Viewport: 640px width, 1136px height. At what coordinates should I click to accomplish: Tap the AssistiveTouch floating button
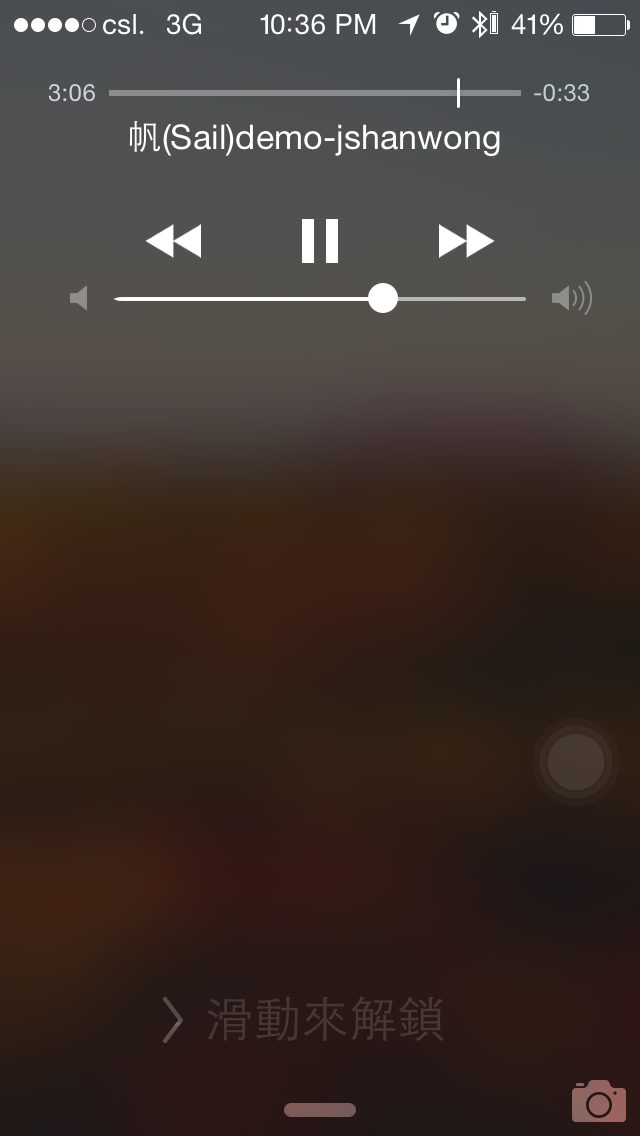576,762
